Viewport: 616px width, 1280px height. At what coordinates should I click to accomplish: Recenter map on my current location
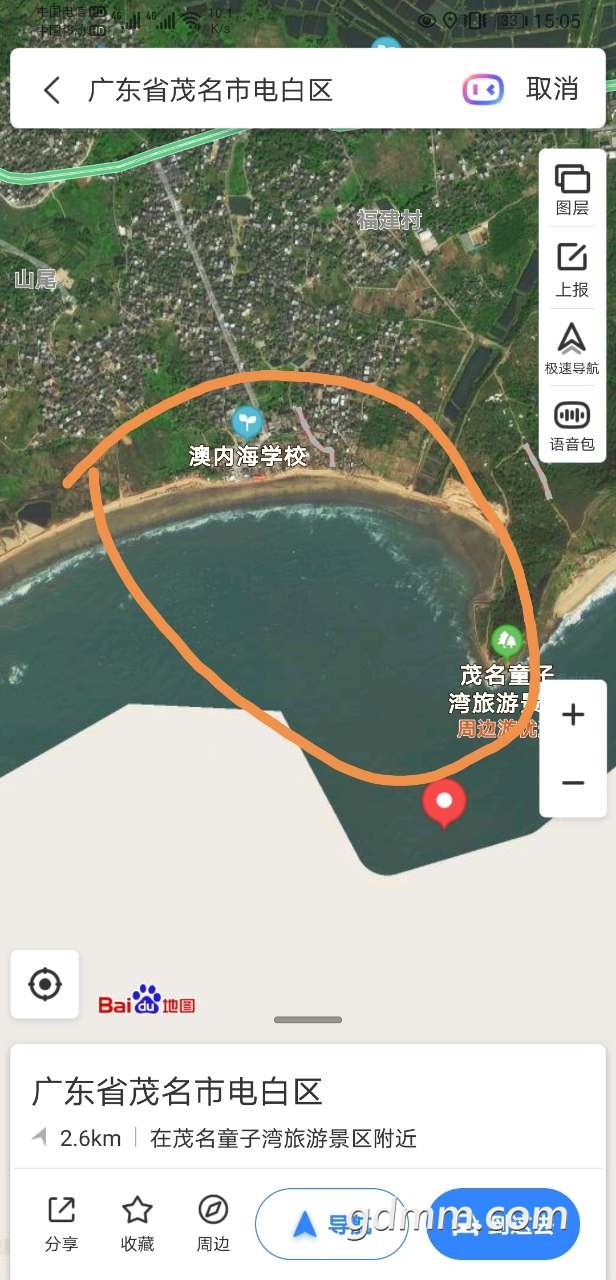coord(45,985)
